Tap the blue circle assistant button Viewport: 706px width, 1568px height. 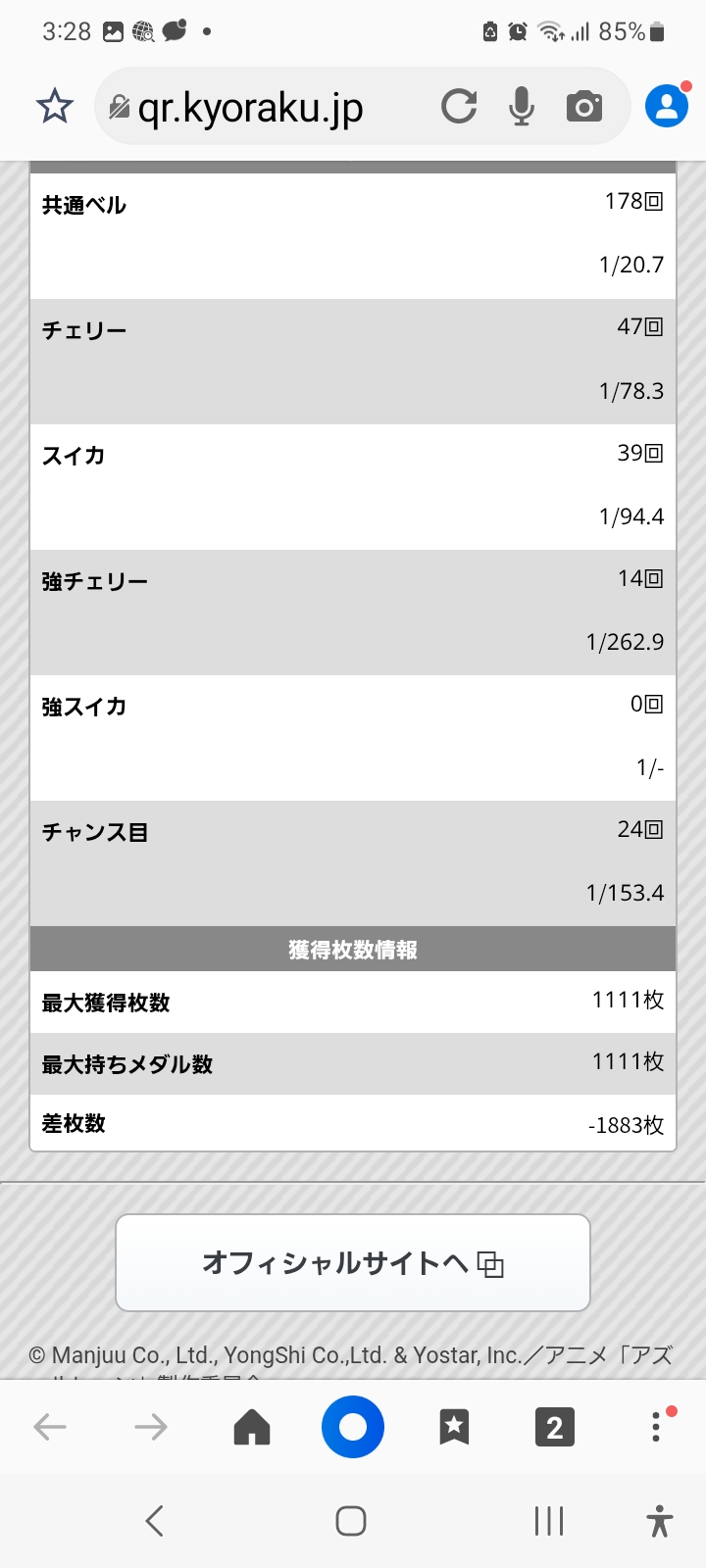tap(353, 1427)
